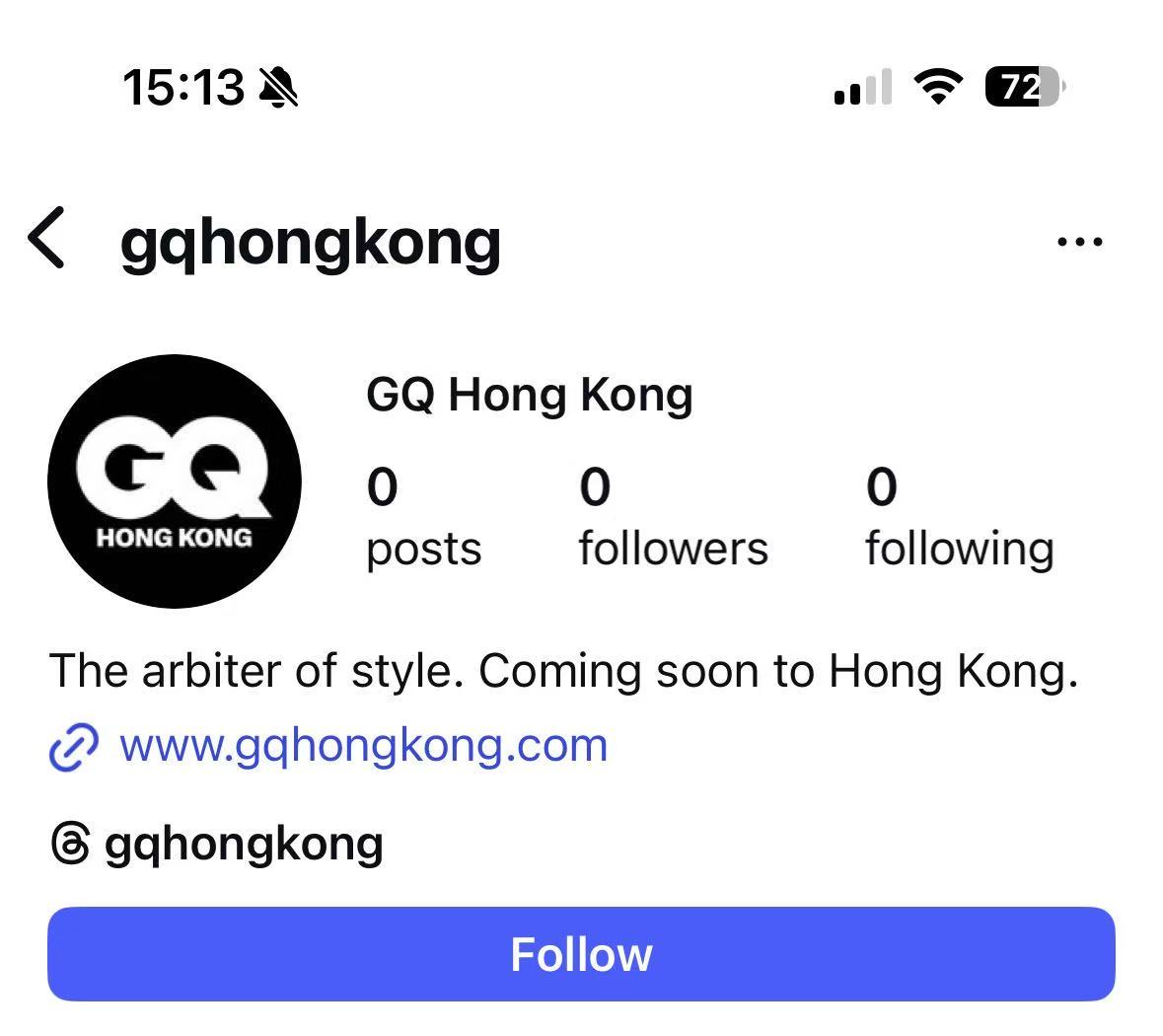Open the following list
Image resolution: width=1163 pixels, height=1036 pixels.
pyautogui.click(x=959, y=518)
